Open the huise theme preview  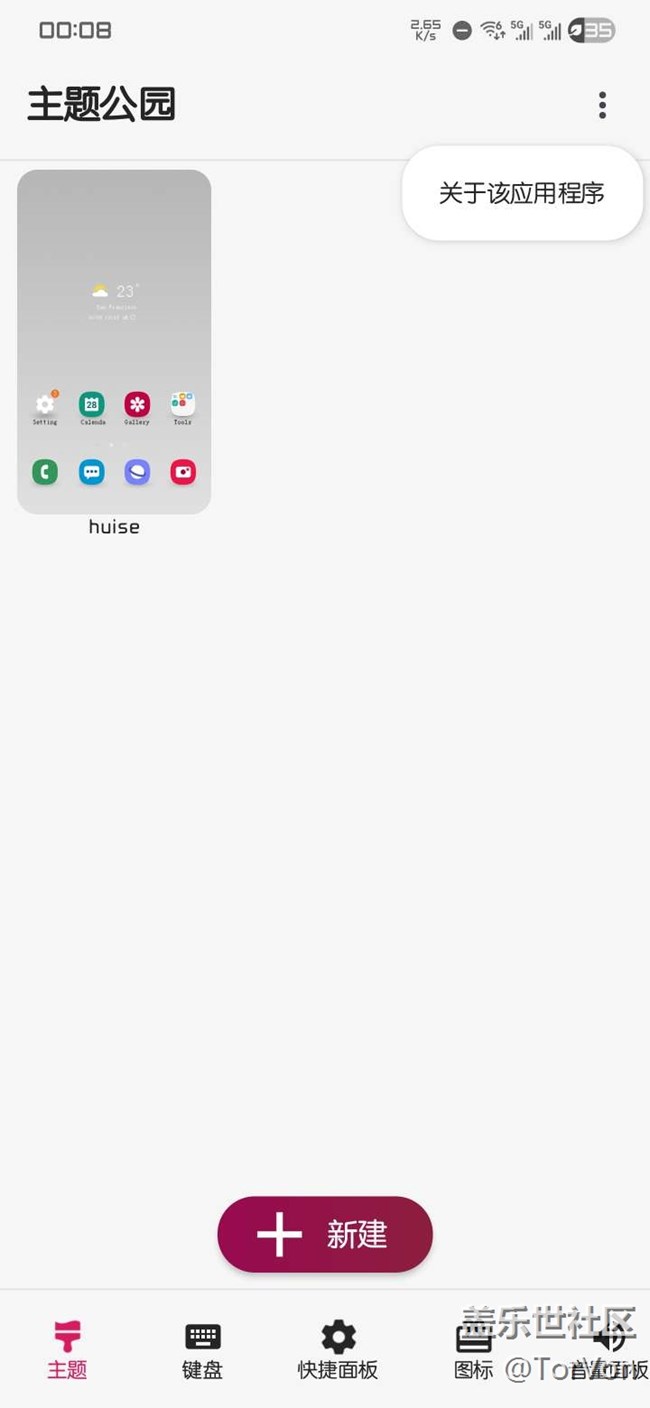click(114, 342)
